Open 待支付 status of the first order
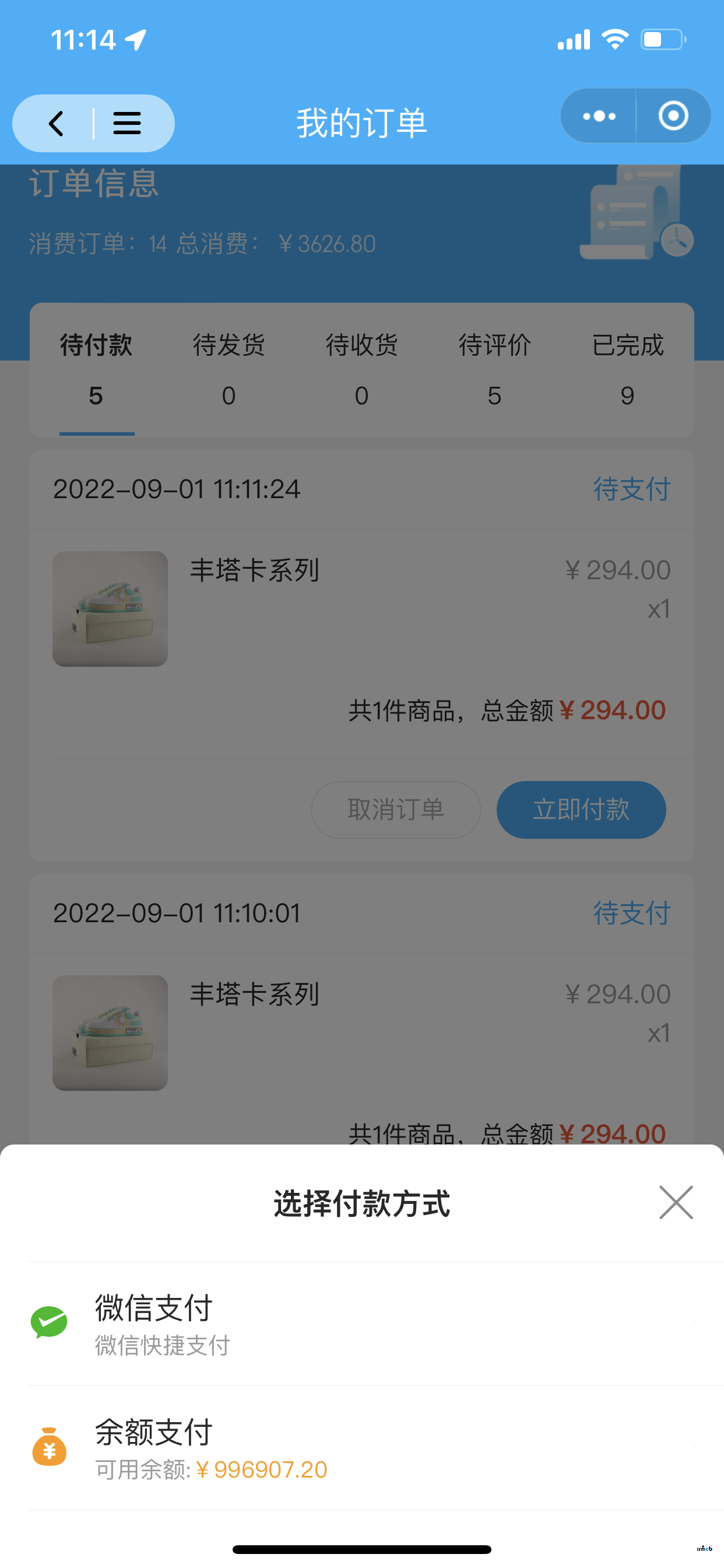 pyautogui.click(x=631, y=489)
